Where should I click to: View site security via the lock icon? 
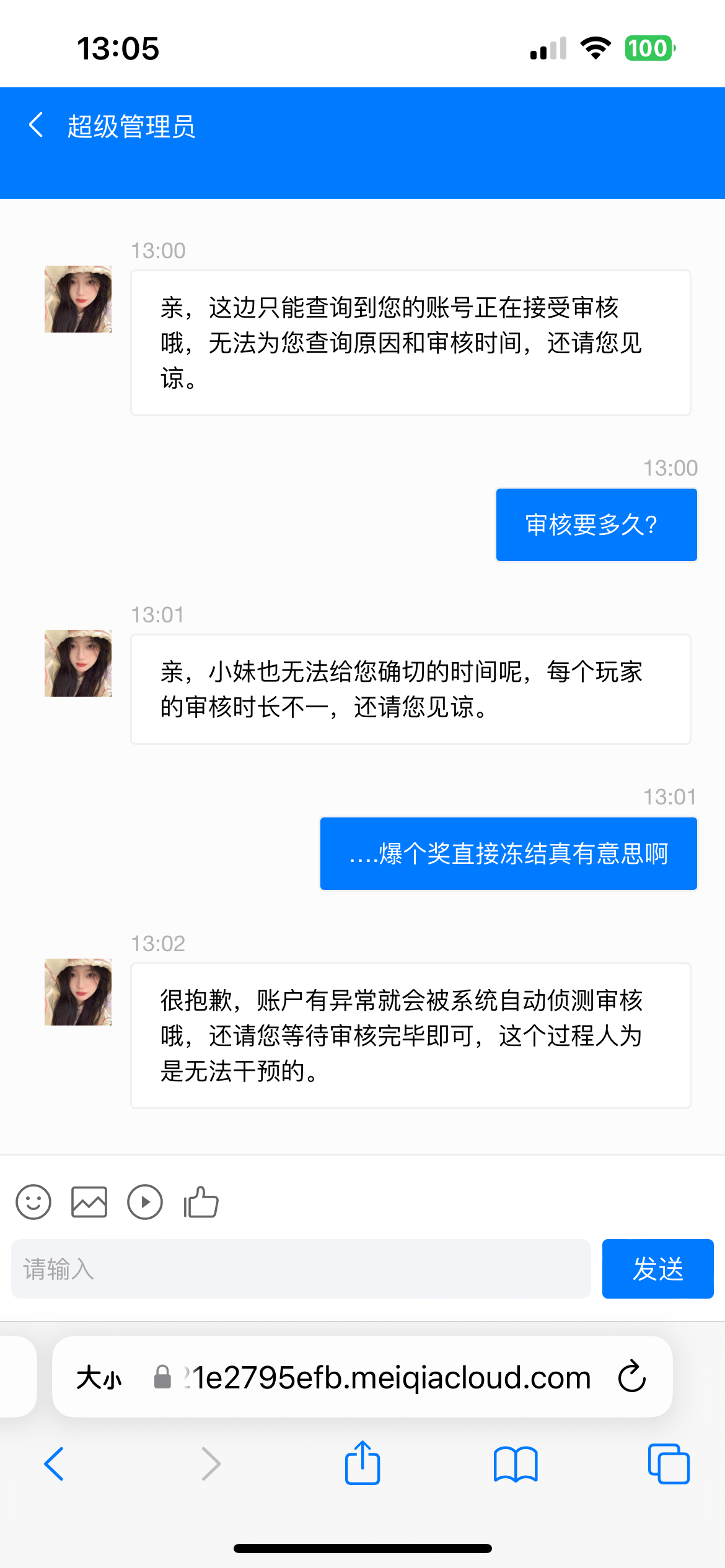point(162,1377)
